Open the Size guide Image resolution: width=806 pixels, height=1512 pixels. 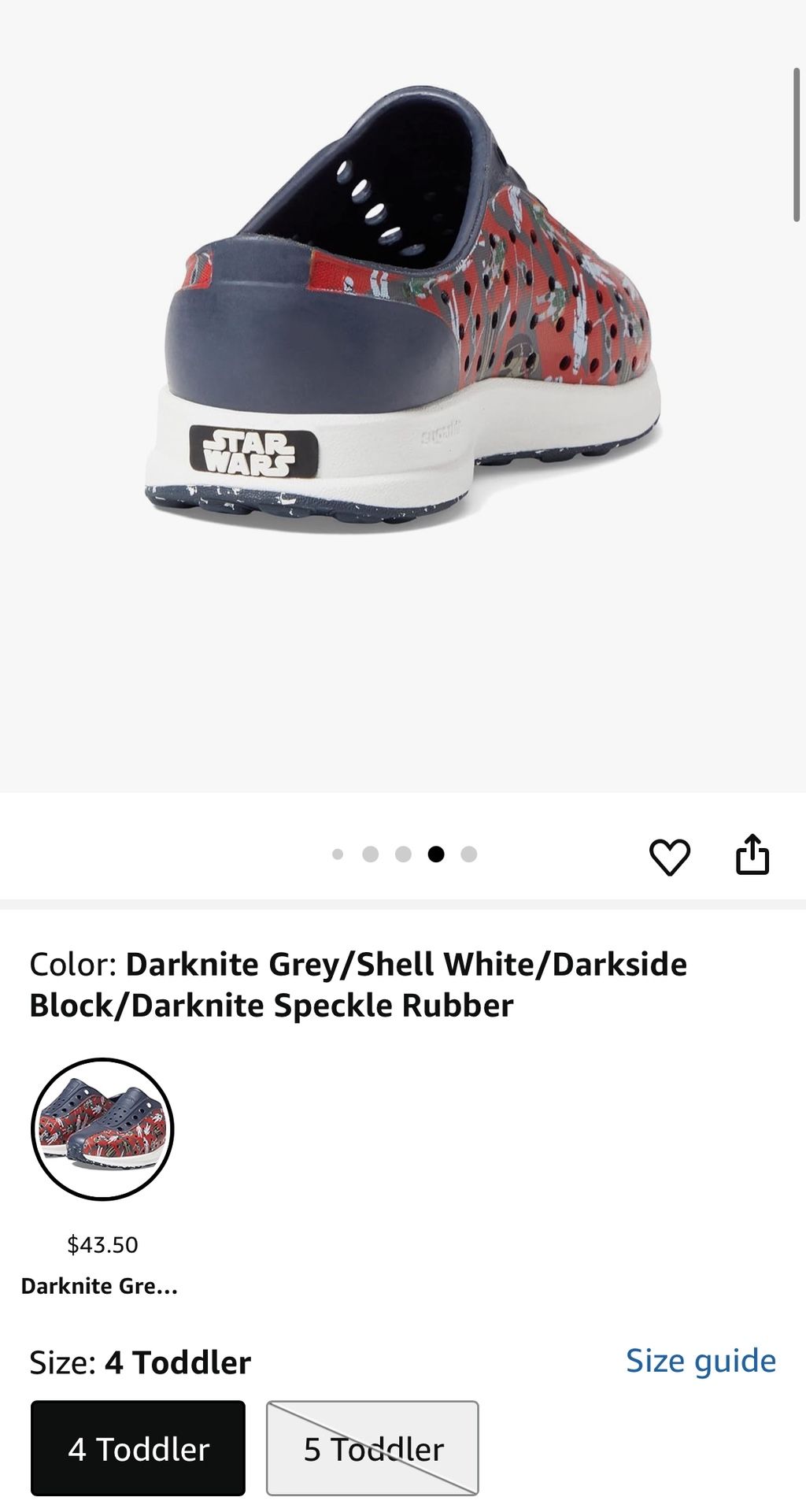pos(701,1359)
